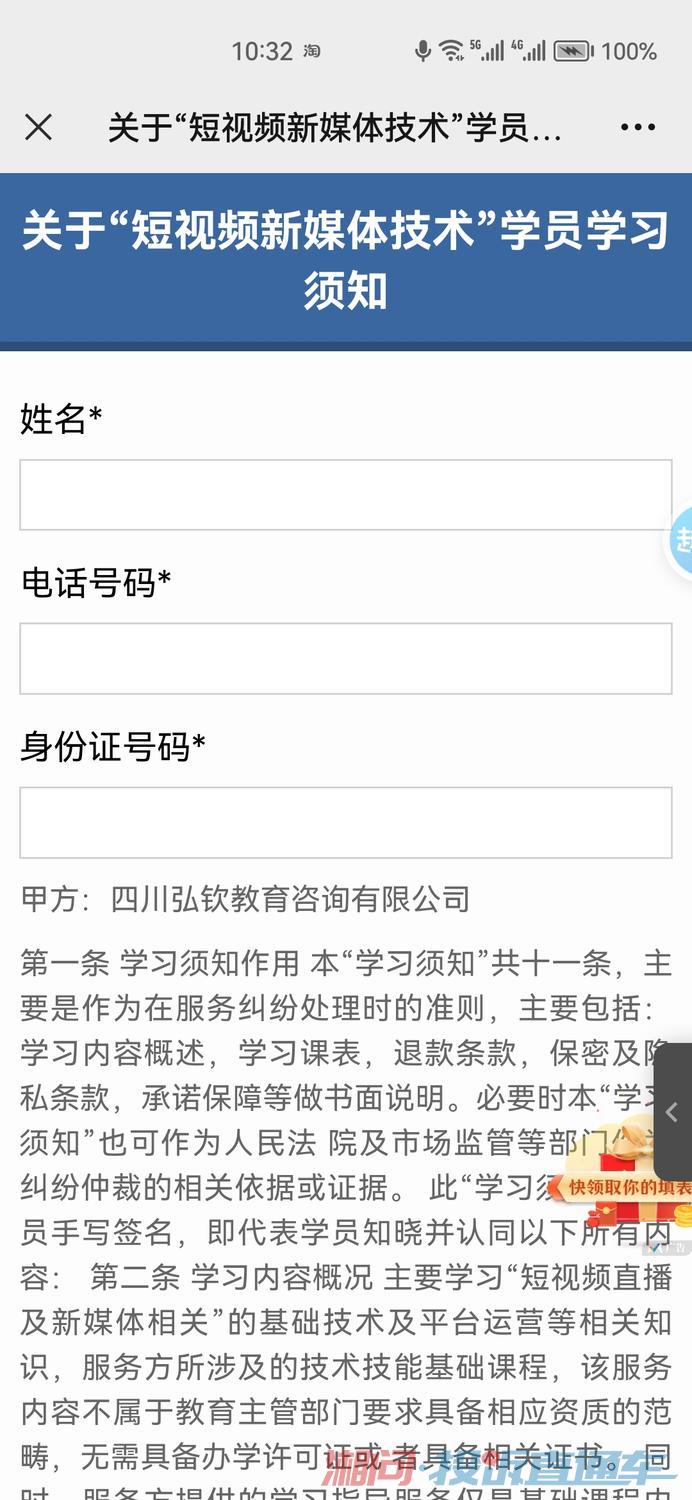This screenshot has width=692, height=1500.
Task: Expand the side panel arrow handle
Action: (x=674, y=1113)
